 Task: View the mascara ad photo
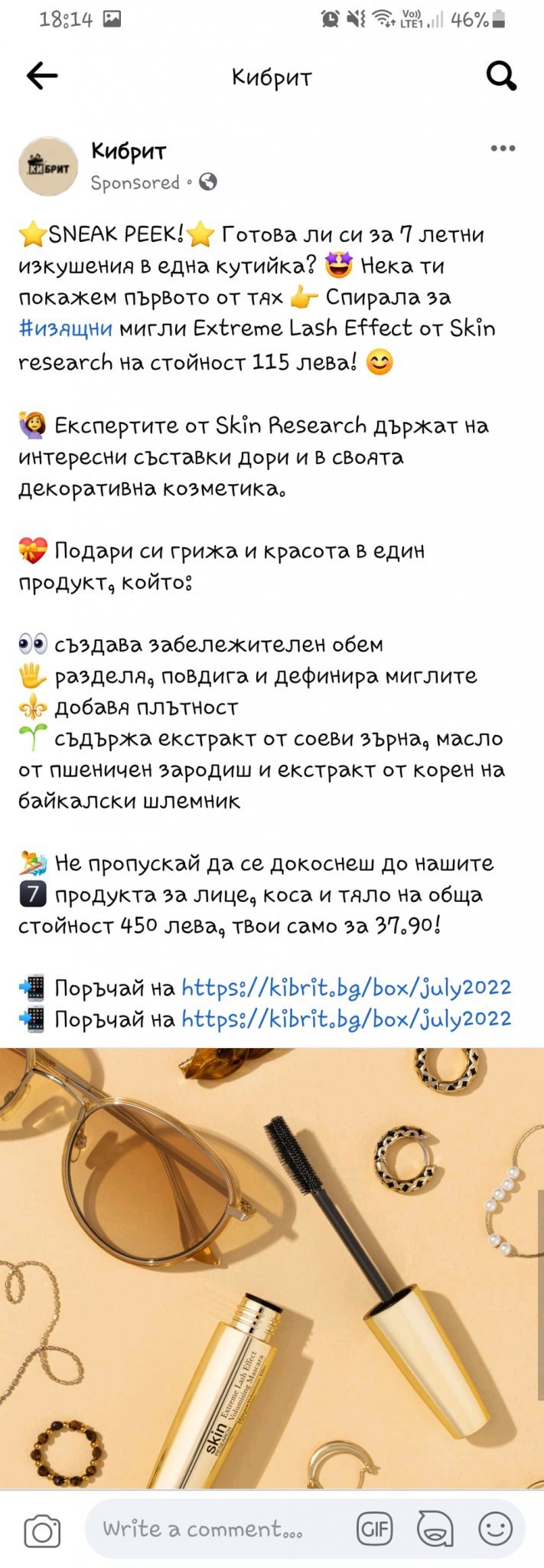[272, 1267]
